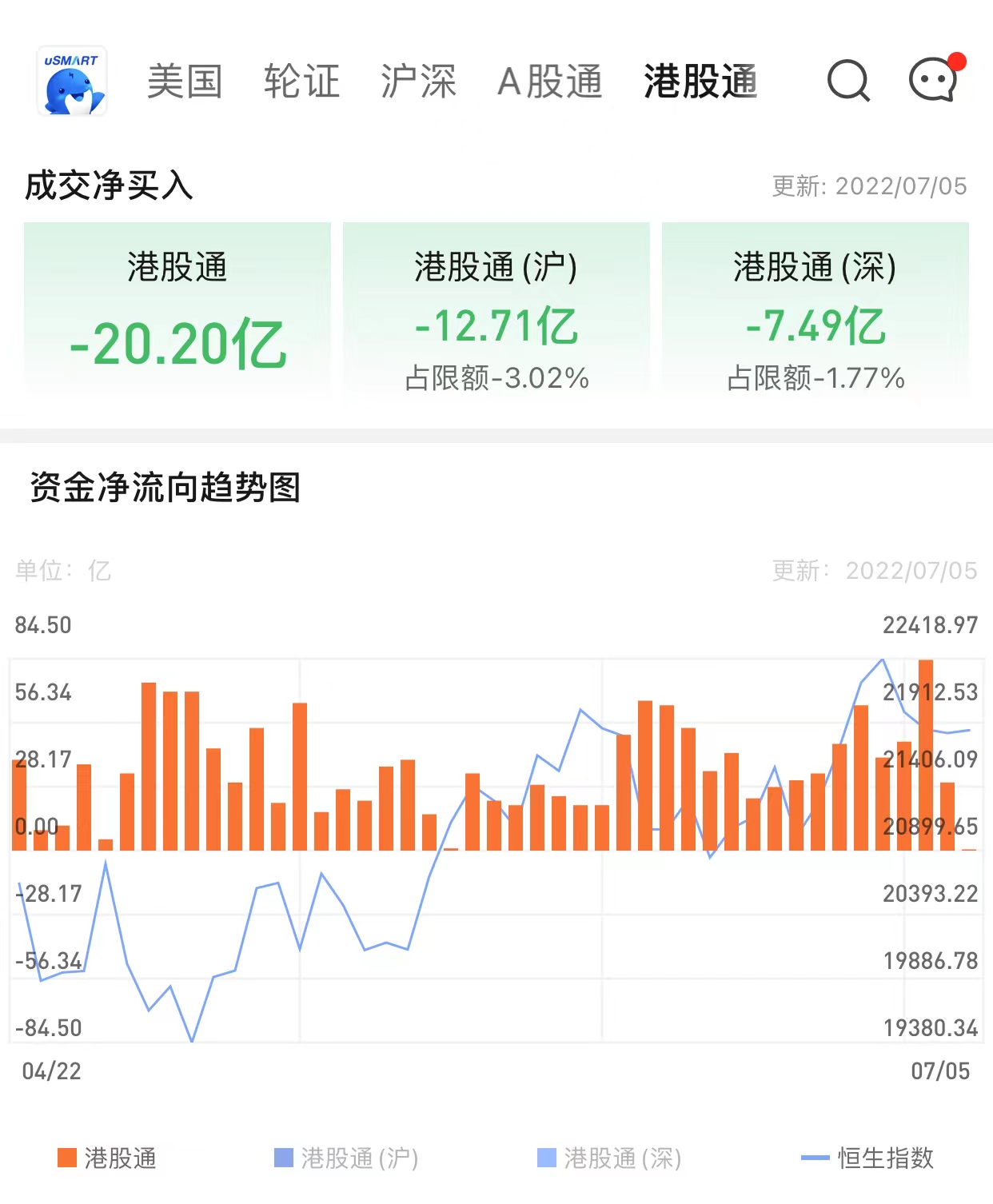
Task: Toggle the 港股通 (沪) chart legend
Action: click(x=346, y=1158)
